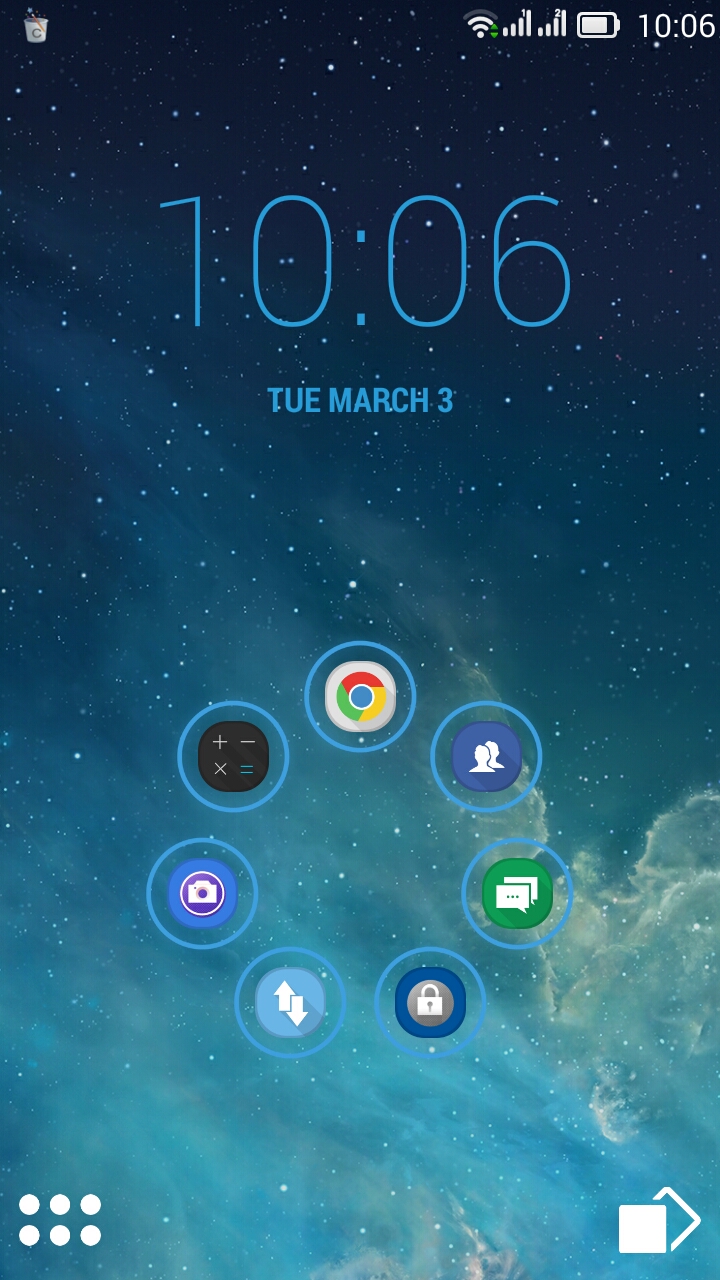Image resolution: width=720 pixels, height=1280 pixels.
Task: Tap the data transfer arrows icon
Action: (290, 1002)
